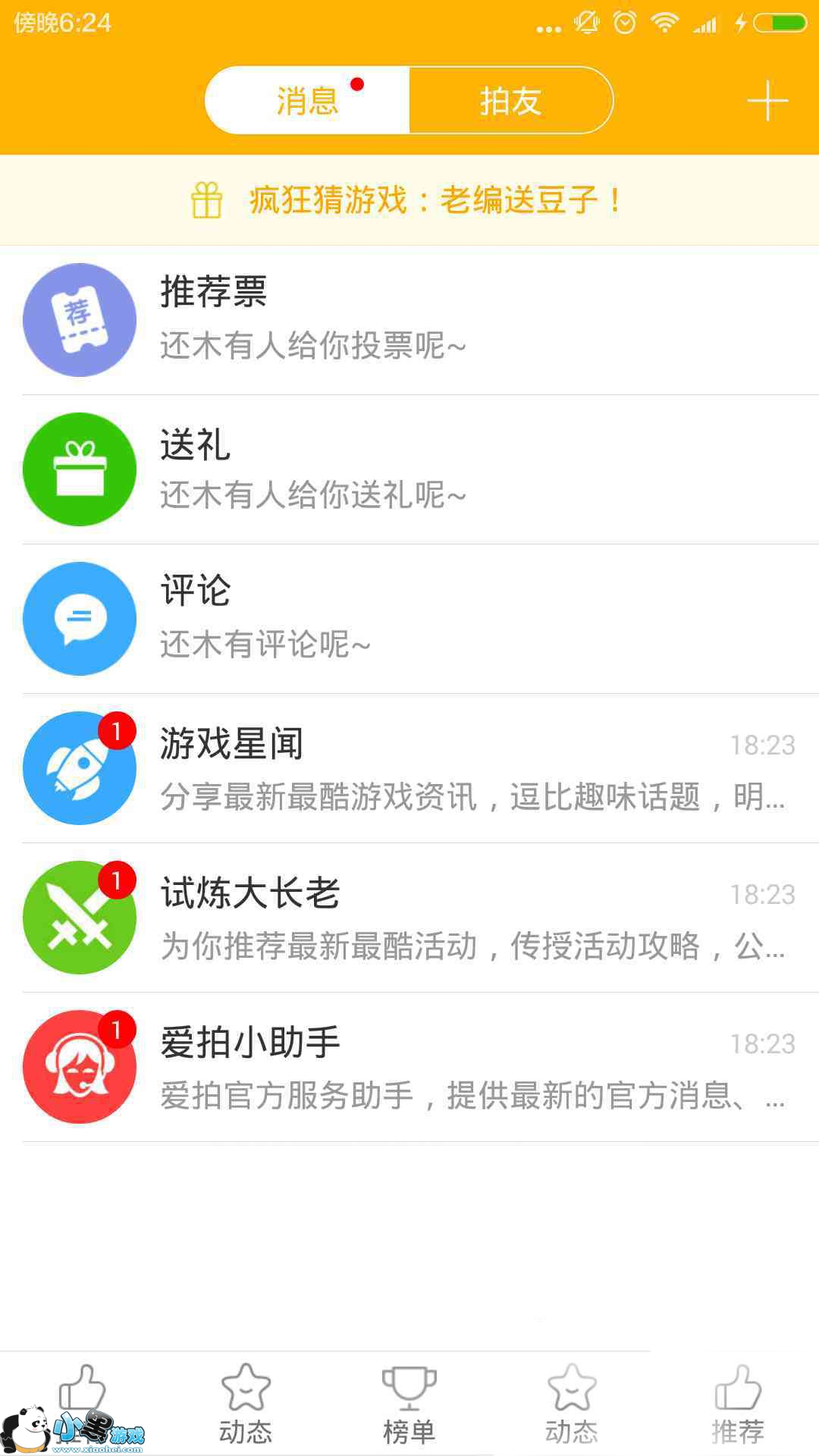This screenshot has height=1456, width=819.
Task: Select the 消息 tab
Action: pyautogui.click(x=307, y=101)
